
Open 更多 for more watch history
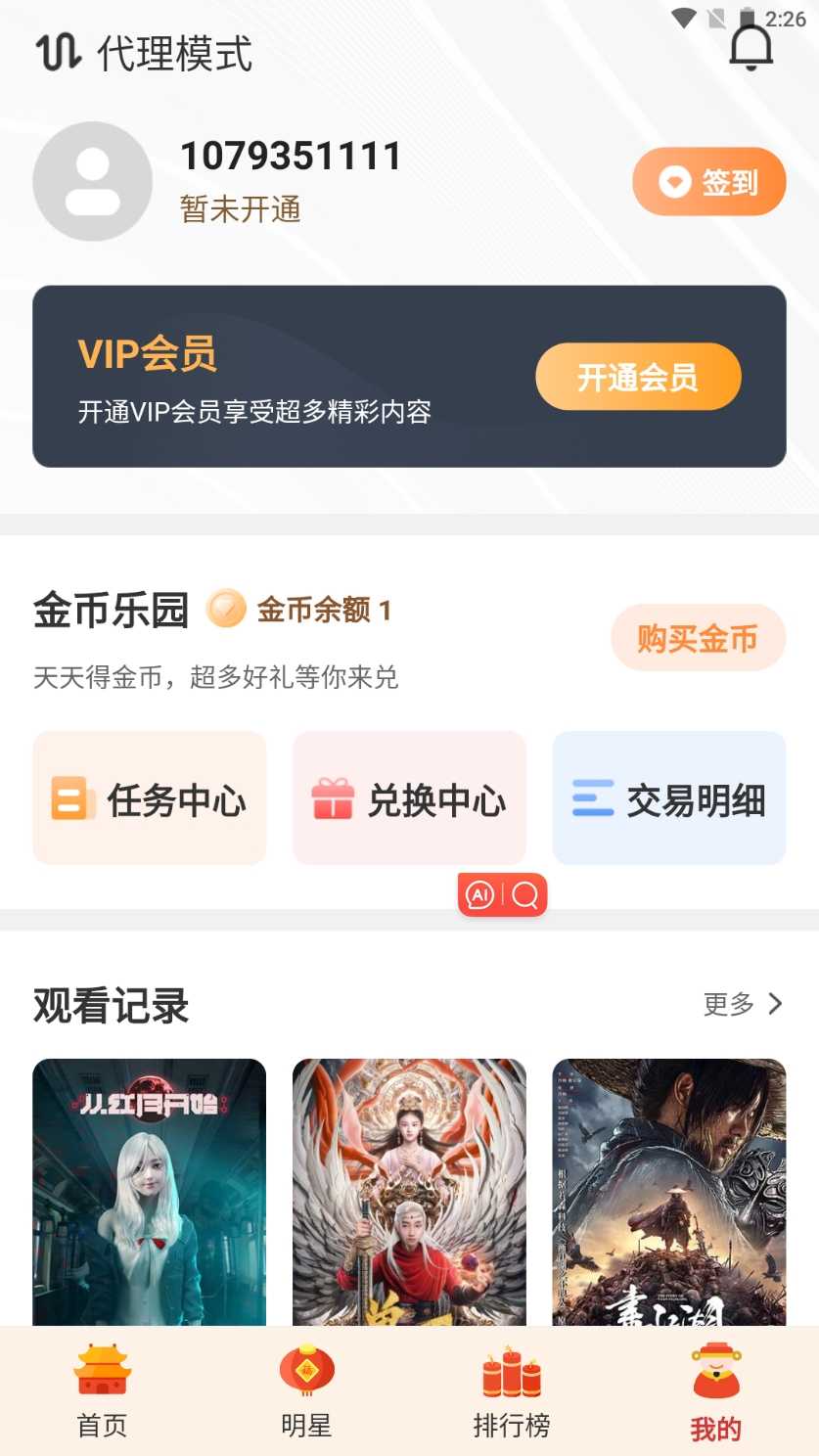[x=744, y=1004]
